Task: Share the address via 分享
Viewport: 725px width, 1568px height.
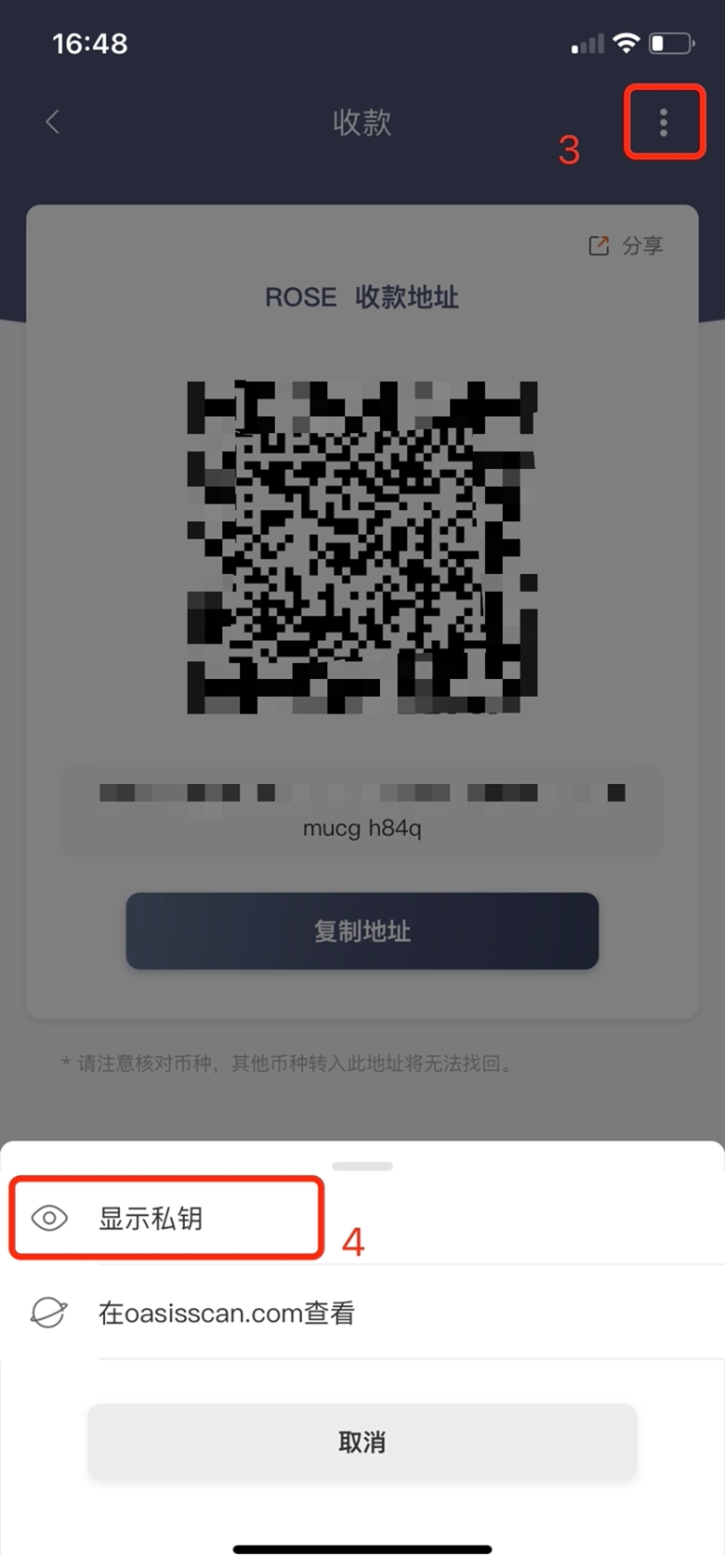Action: pos(626,245)
